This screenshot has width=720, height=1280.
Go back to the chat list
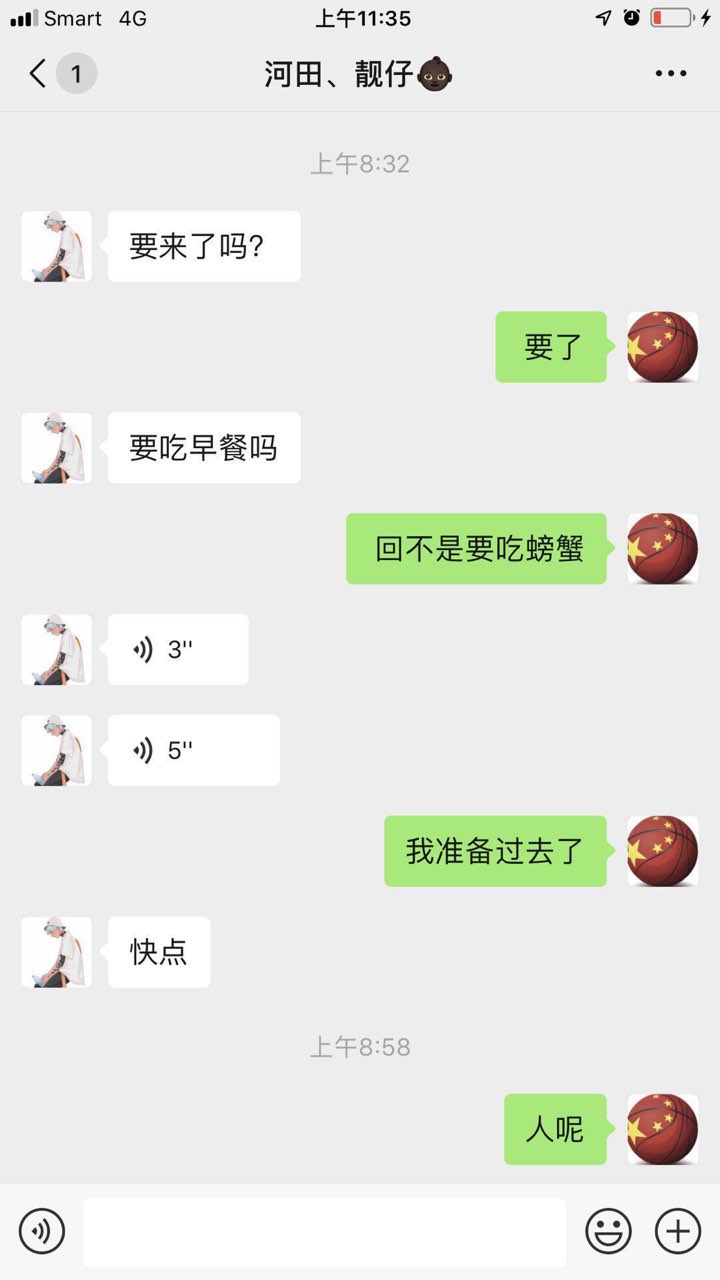40,74
